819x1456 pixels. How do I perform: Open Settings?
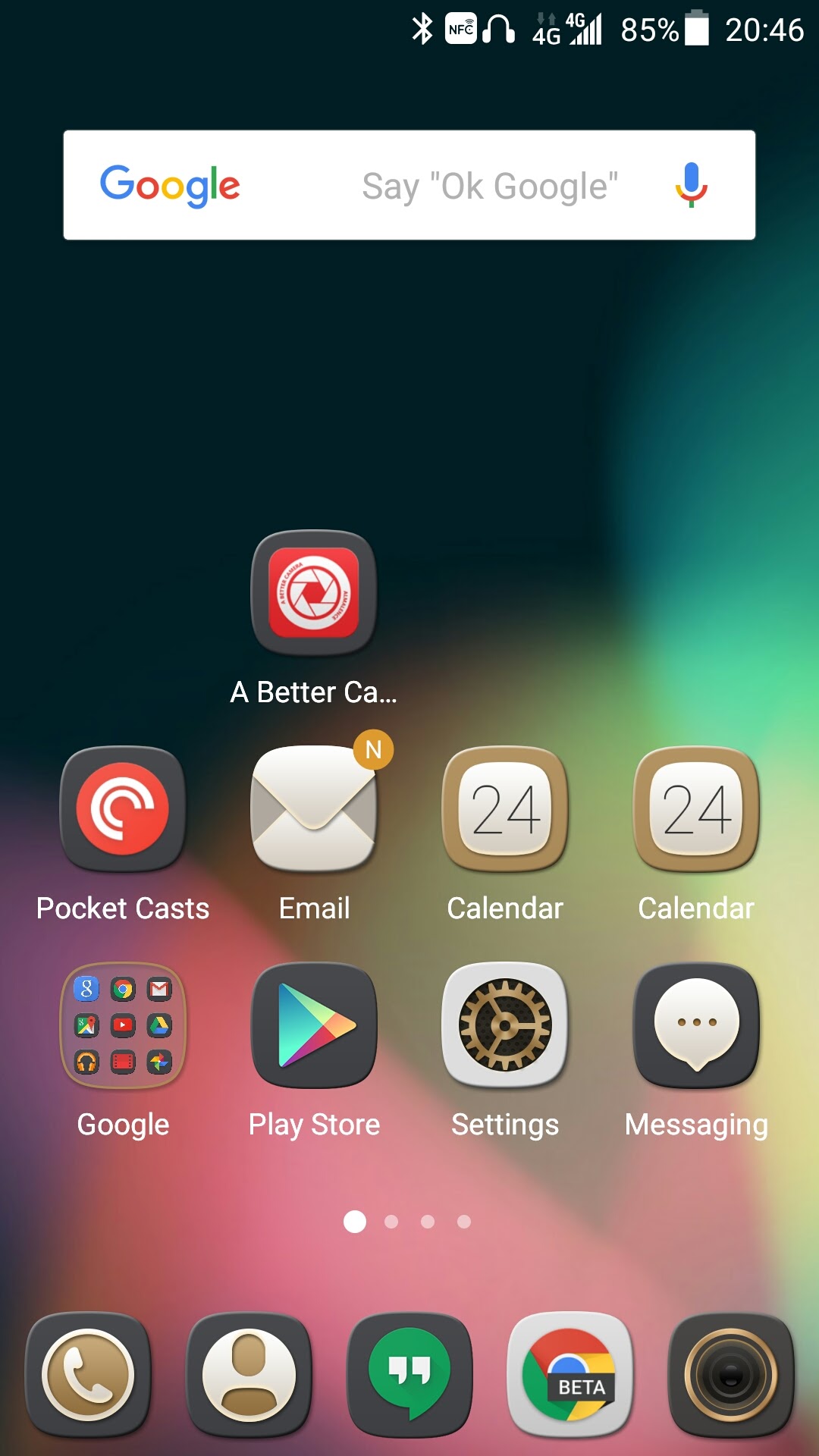point(505,1025)
